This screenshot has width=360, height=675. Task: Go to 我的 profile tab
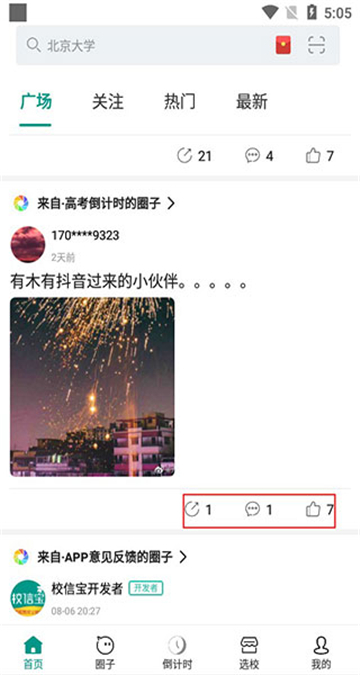pyautogui.click(x=321, y=653)
